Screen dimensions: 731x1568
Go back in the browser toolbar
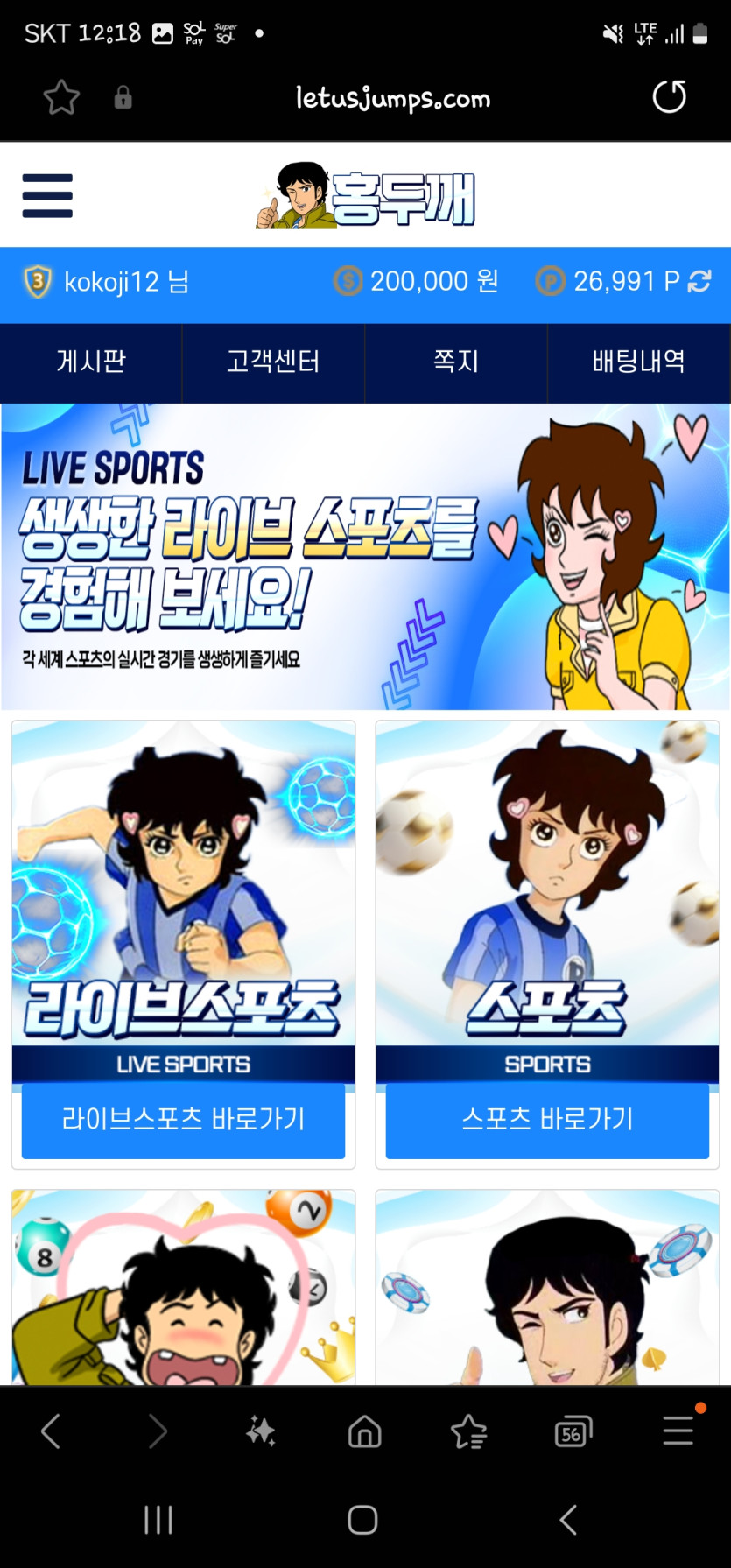pos(51,1431)
